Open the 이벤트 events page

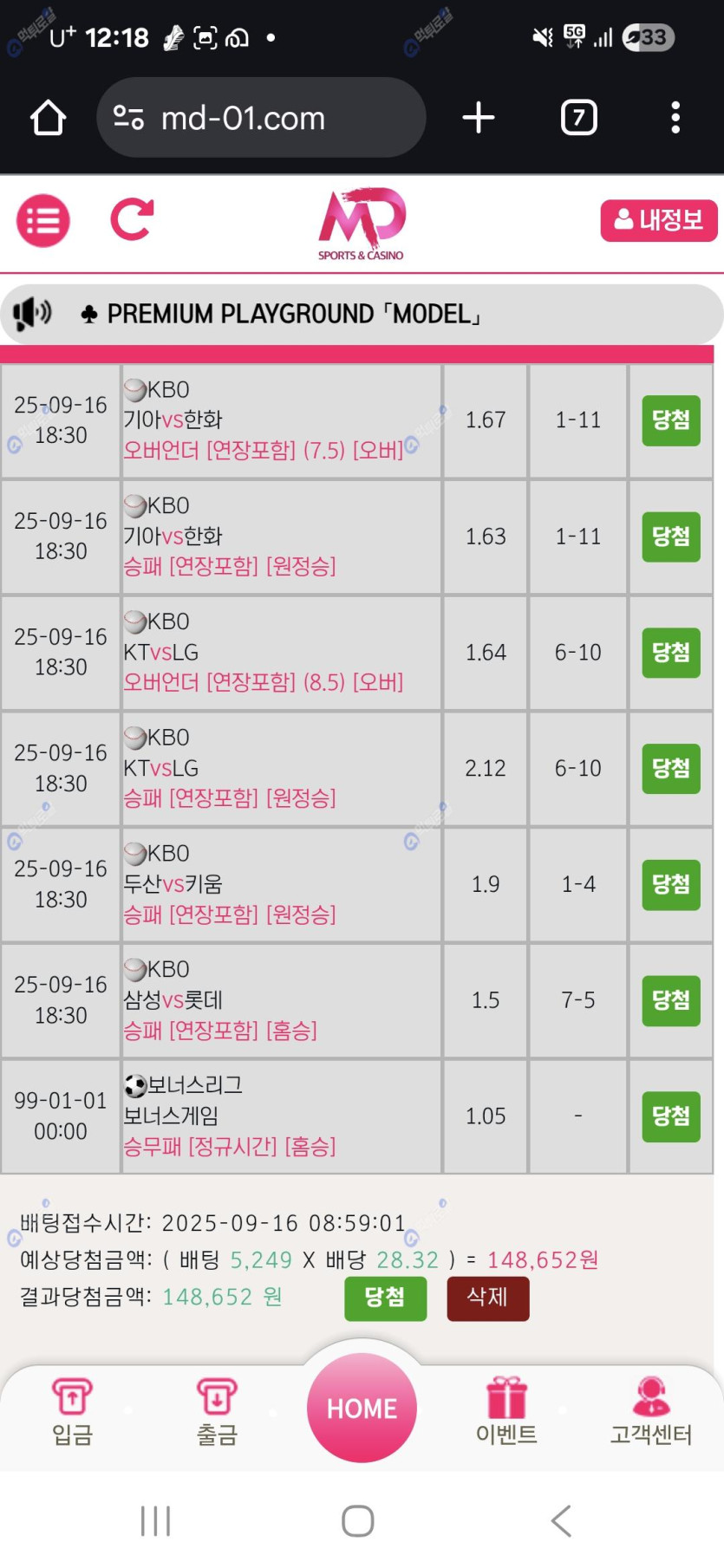(x=506, y=1411)
